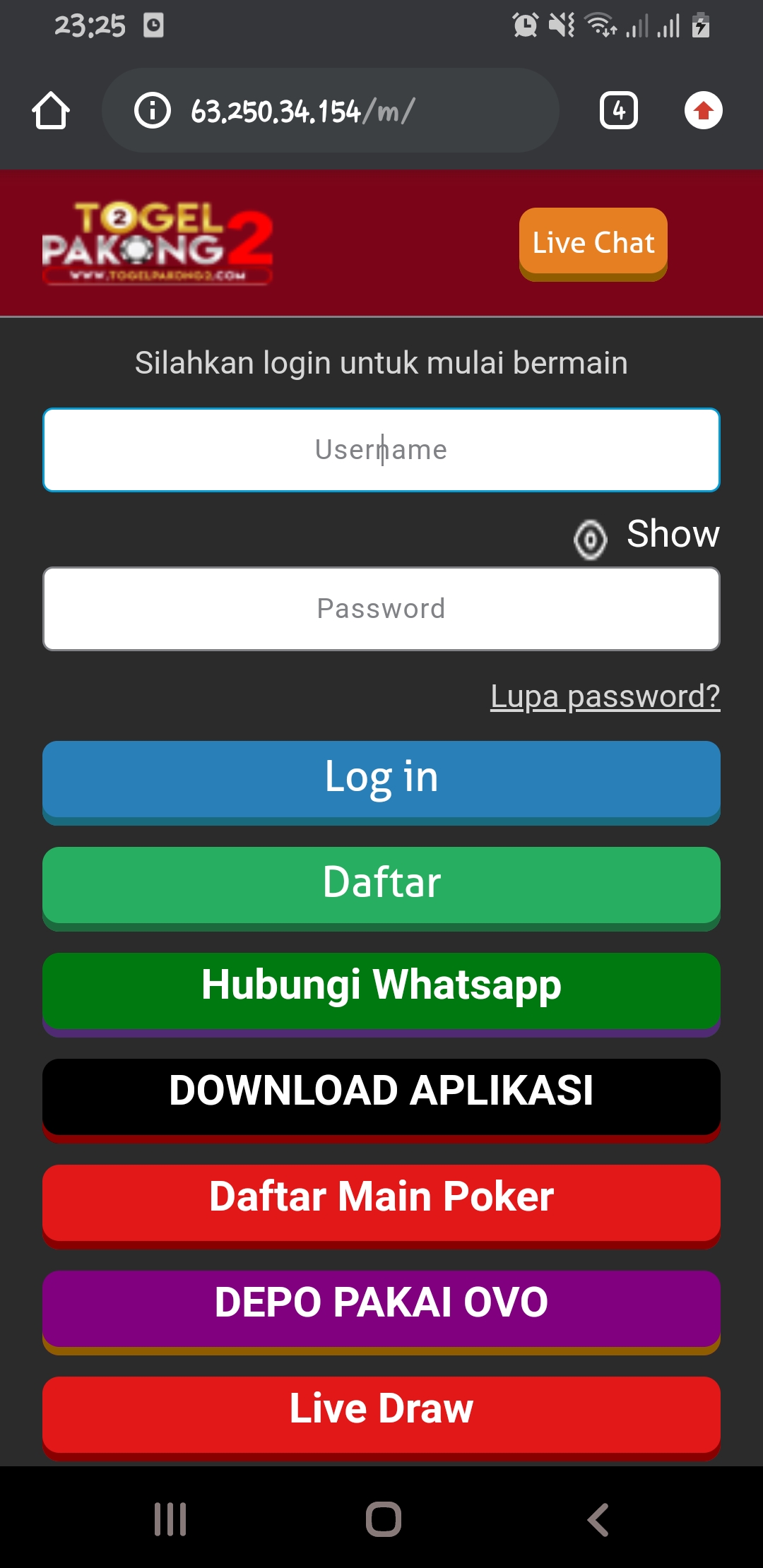Screen dimensions: 763x1568
Task: Open the tab switcher showing 4 tabs
Action: (619, 111)
